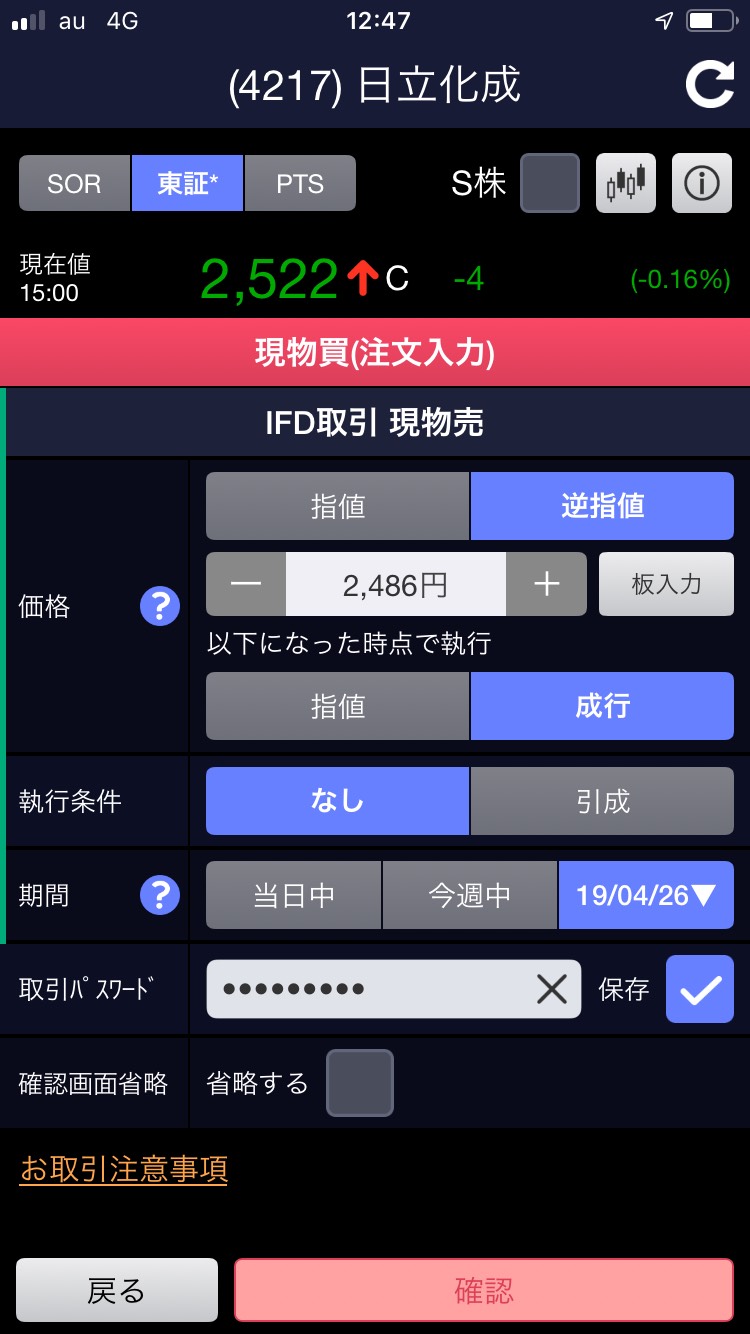Screen dimensions: 750x1334
Task: Refresh the stock quote
Action: tap(709, 85)
